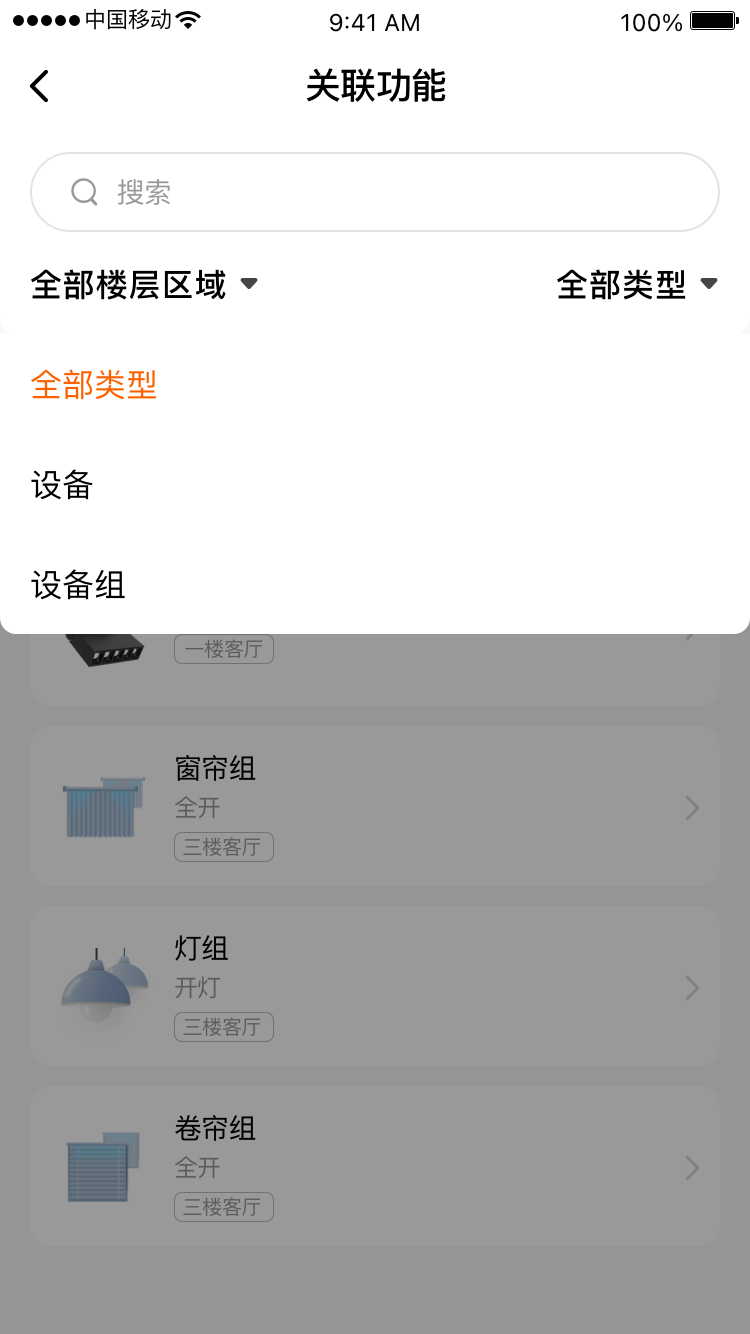Choose the 设备组 option

pos(78,585)
